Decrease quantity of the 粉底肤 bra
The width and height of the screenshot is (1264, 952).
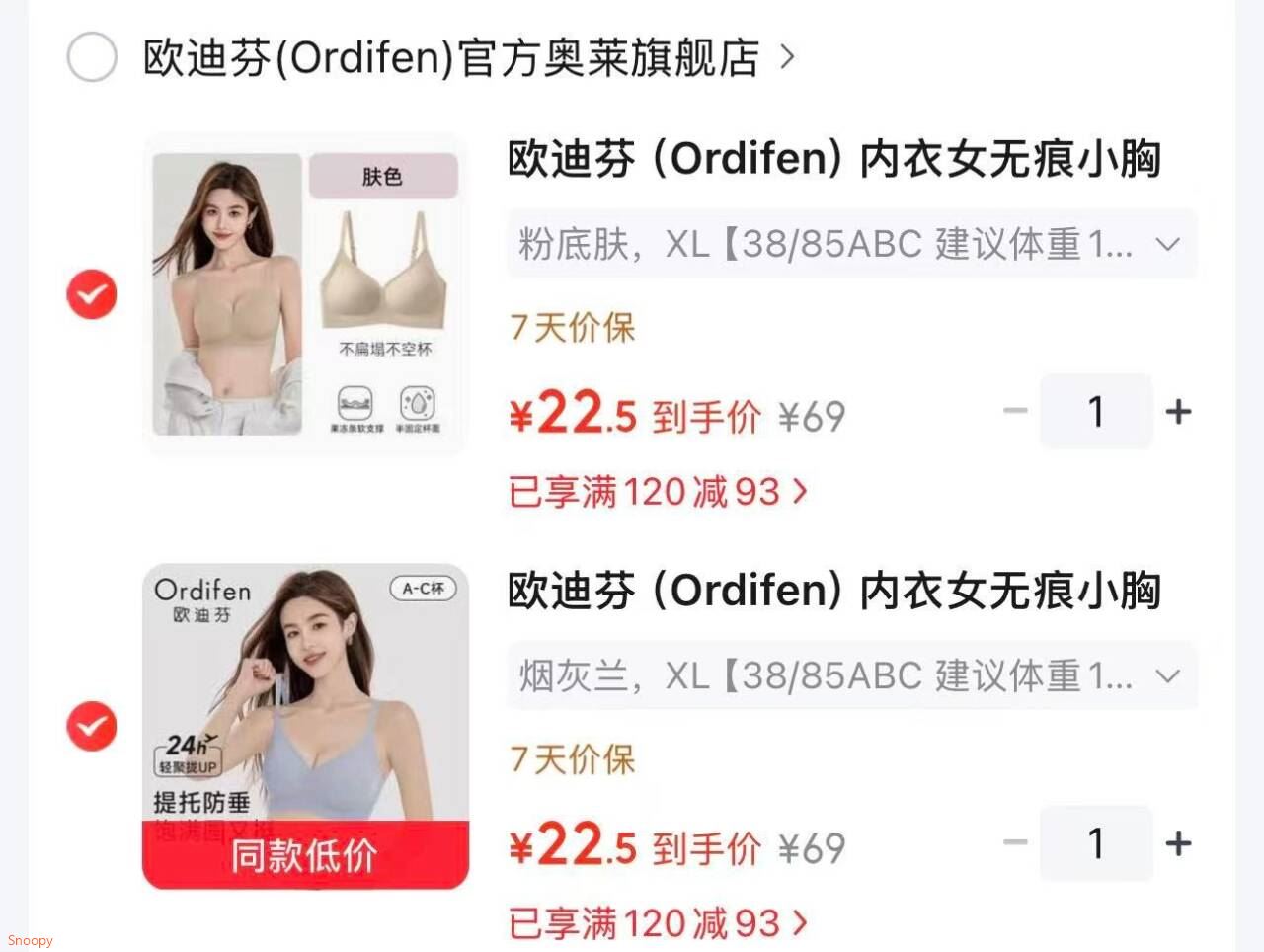coord(1015,411)
